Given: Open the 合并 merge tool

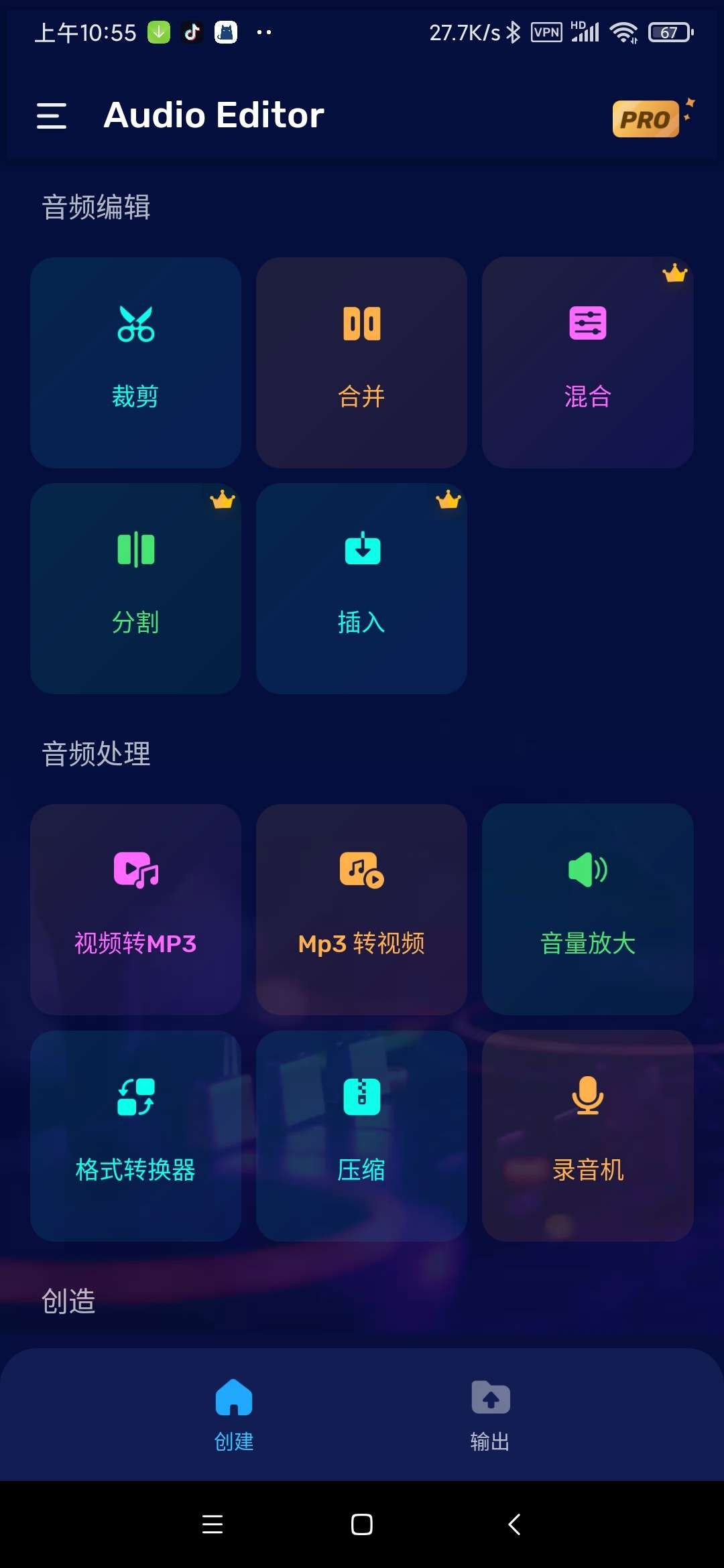Looking at the screenshot, I should pyautogui.click(x=361, y=363).
